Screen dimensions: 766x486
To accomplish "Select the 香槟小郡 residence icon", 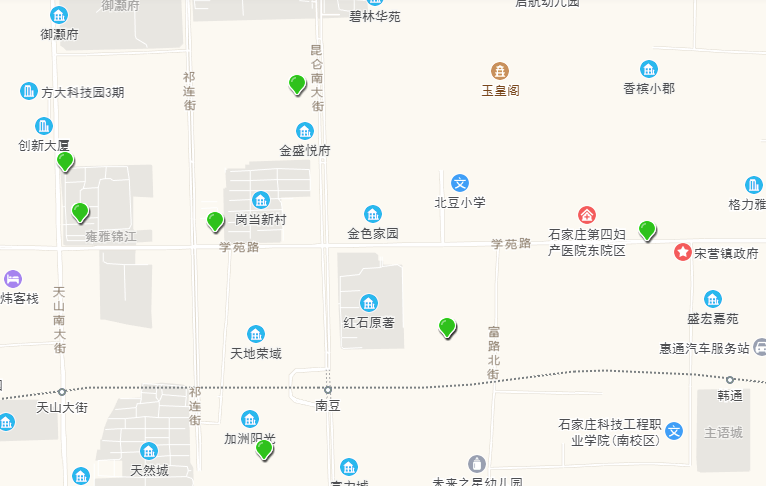I will [649, 69].
